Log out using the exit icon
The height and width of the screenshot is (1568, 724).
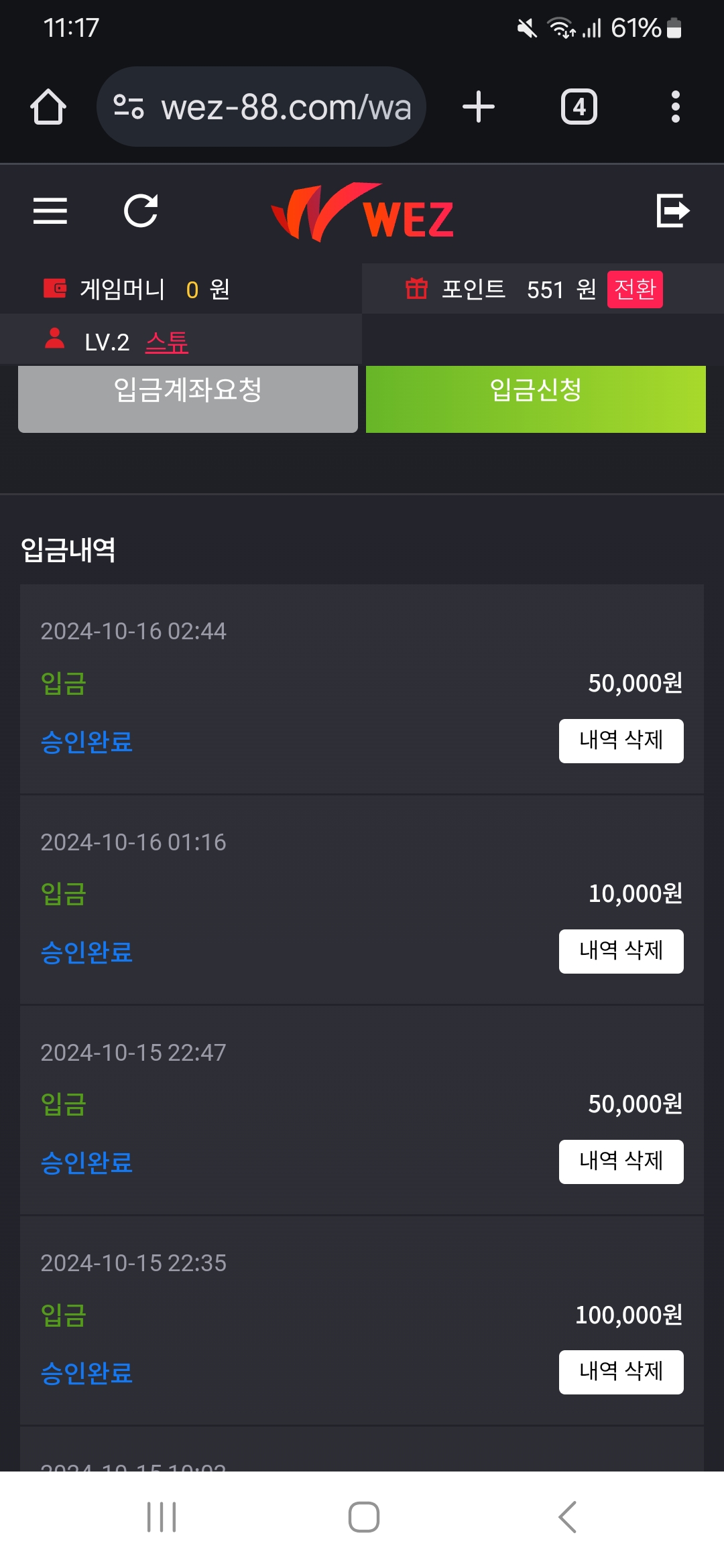[x=672, y=211]
